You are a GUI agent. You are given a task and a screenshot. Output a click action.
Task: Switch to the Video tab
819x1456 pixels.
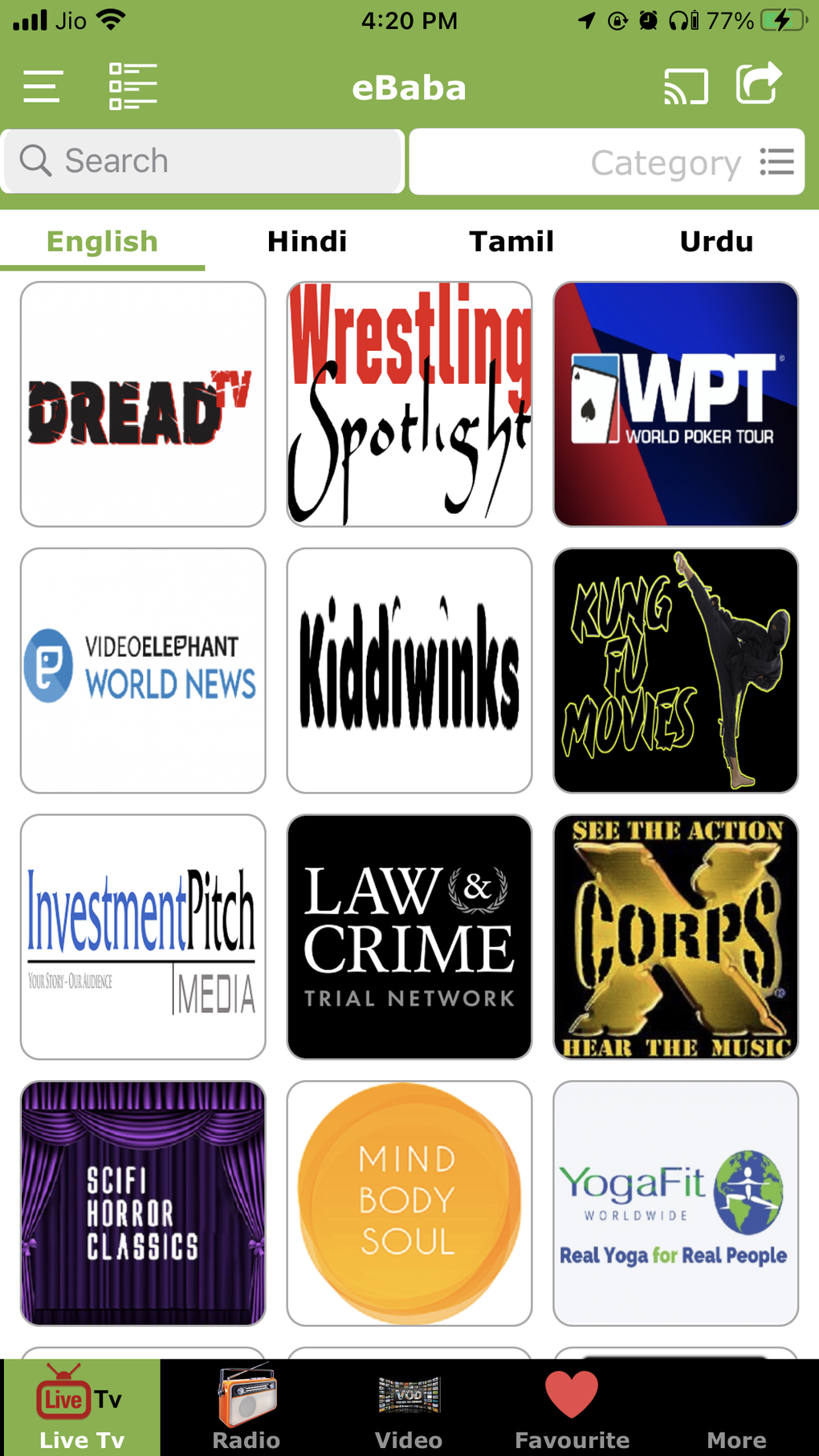point(409,1408)
